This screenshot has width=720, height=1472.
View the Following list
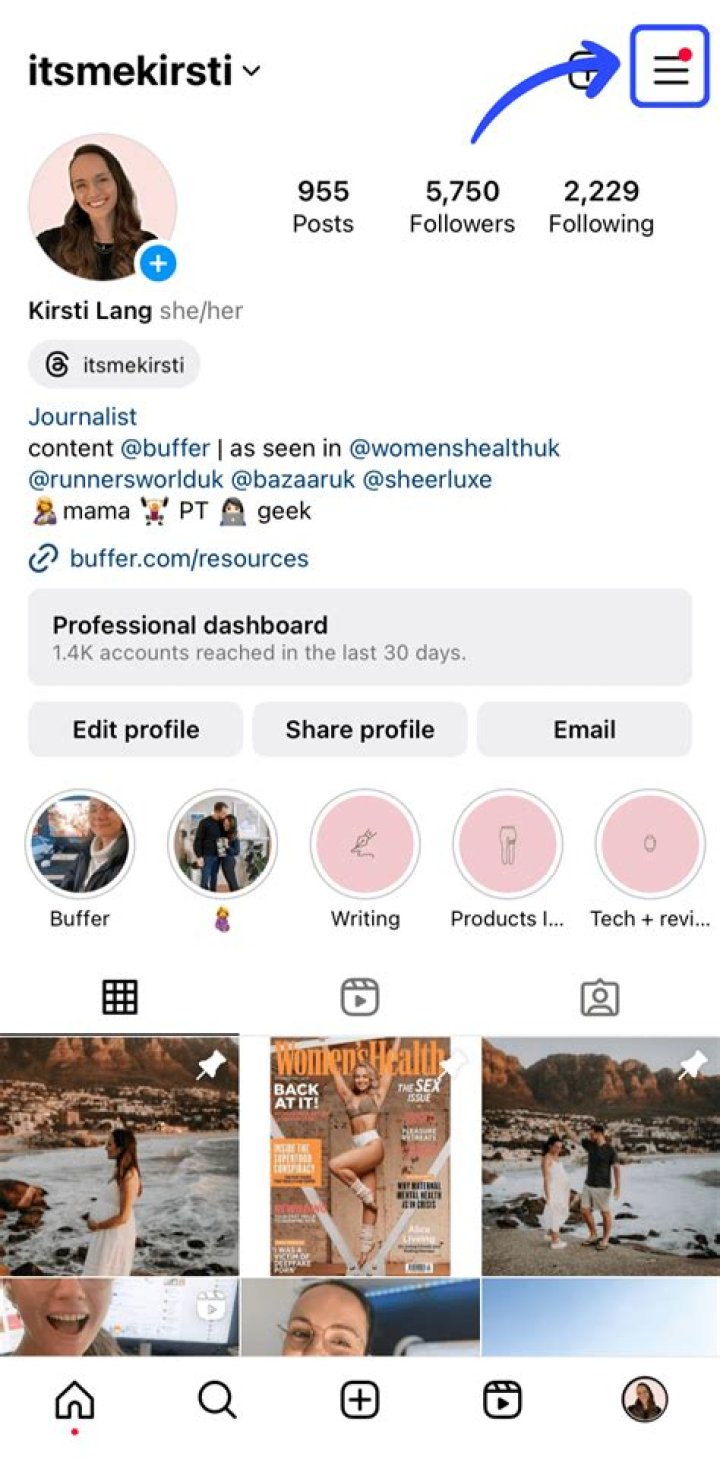point(600,207)
